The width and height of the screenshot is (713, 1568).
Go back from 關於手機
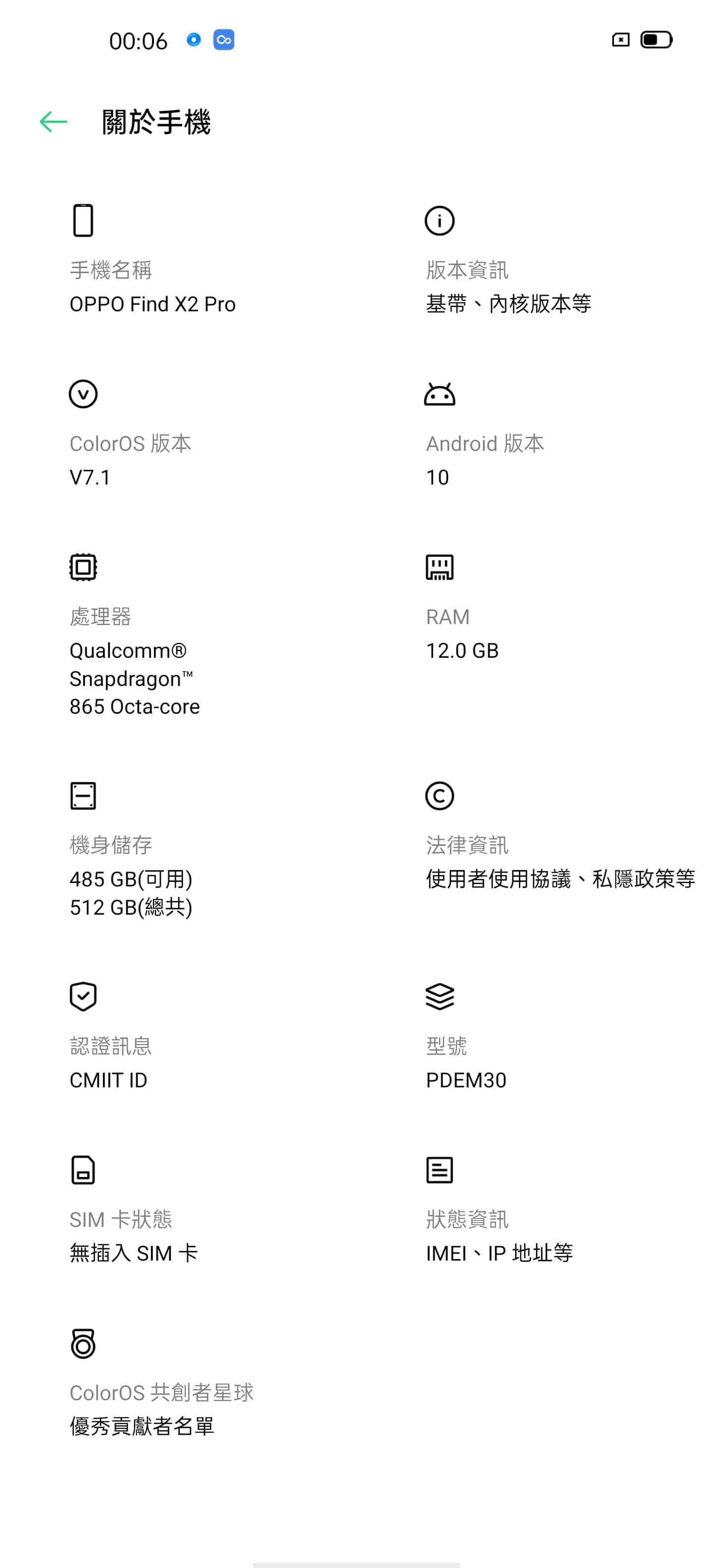[53, 122]
